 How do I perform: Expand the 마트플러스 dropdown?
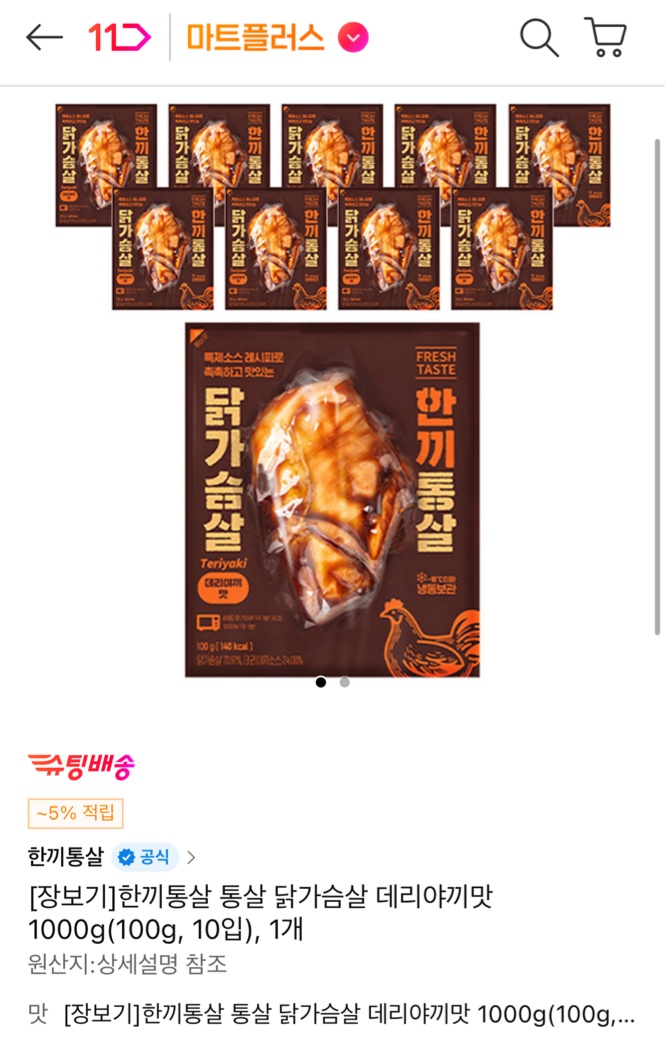(353, 38)
